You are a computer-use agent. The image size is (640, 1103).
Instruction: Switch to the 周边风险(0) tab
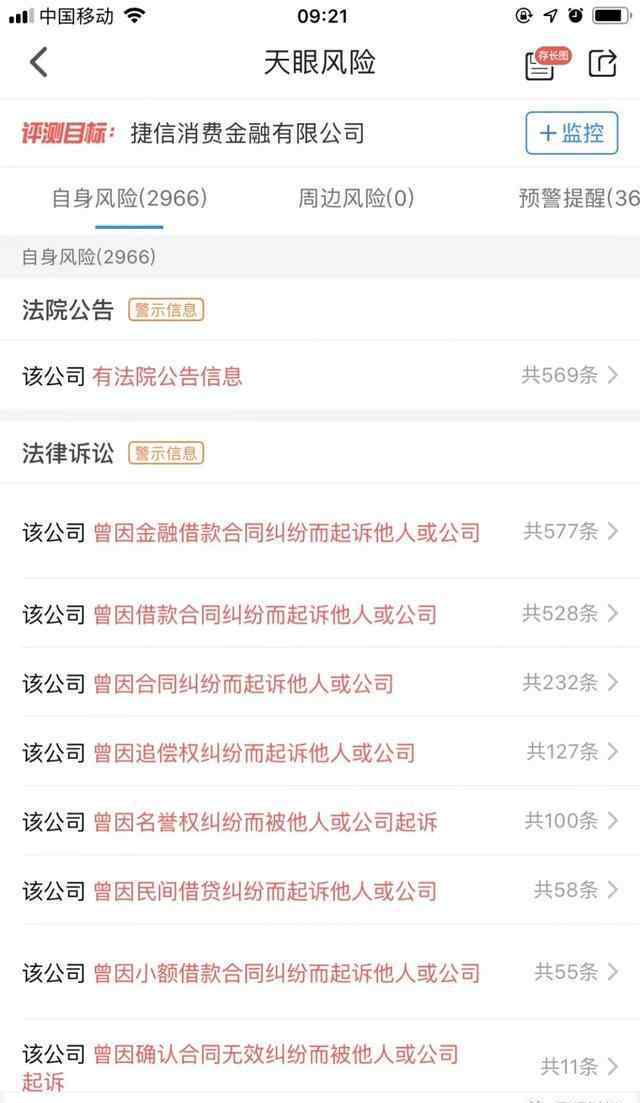click(356, 198)
